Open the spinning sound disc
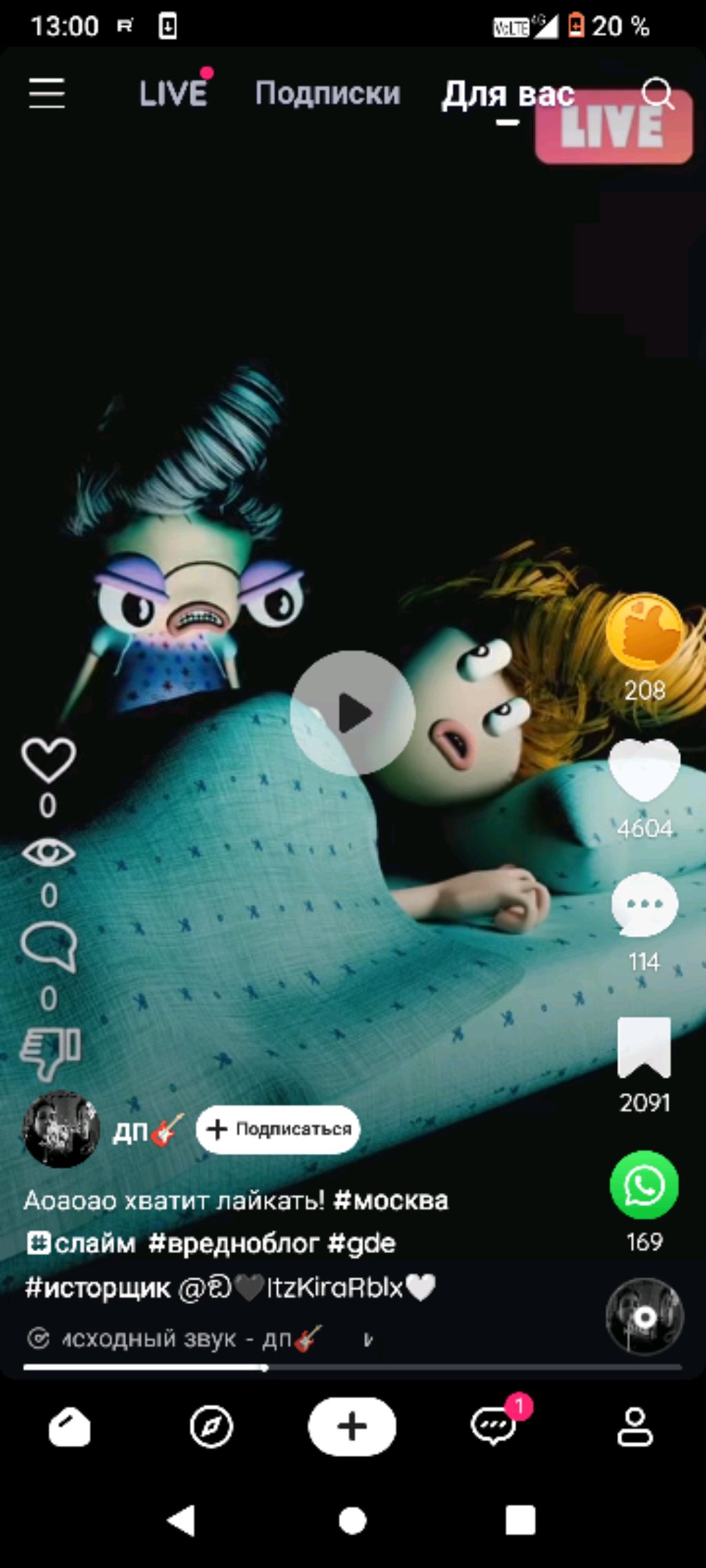This screenshot has height=1568, width=706. point(644,1316)
